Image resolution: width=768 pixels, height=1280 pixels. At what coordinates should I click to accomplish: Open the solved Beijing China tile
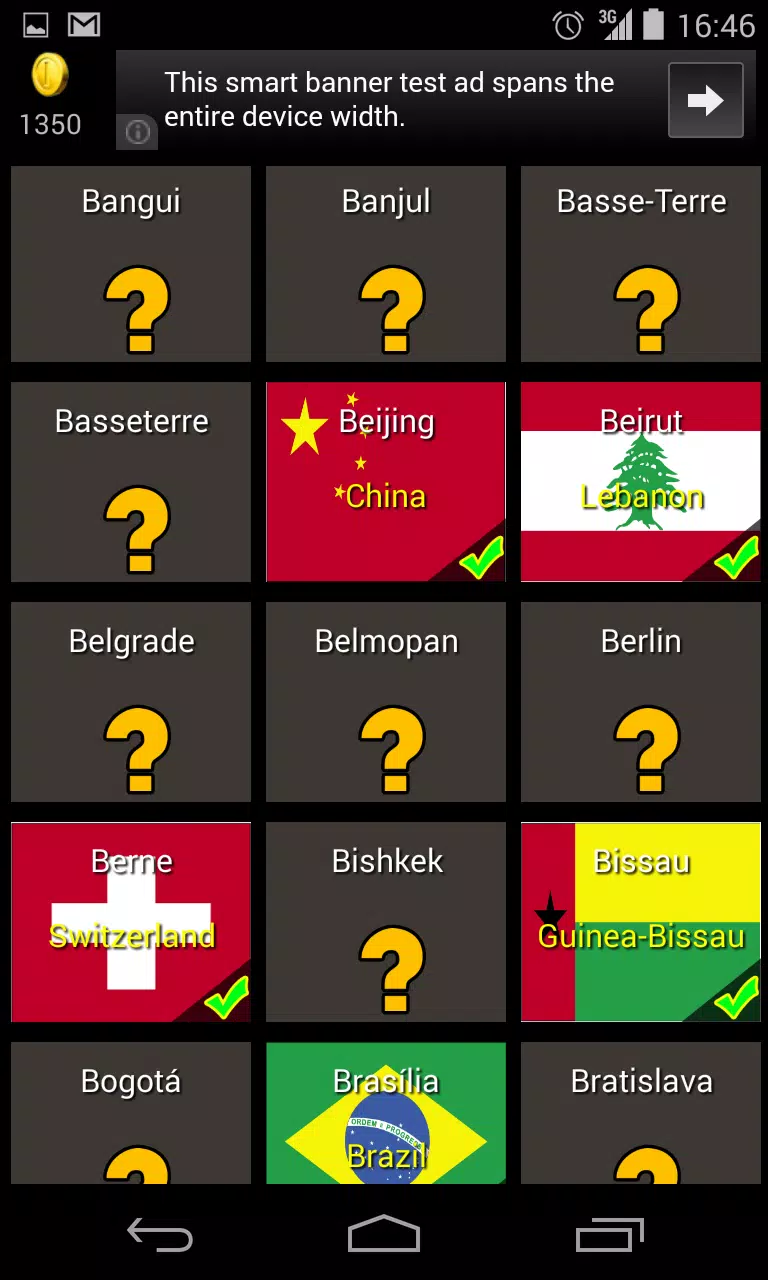pos(386,482)
